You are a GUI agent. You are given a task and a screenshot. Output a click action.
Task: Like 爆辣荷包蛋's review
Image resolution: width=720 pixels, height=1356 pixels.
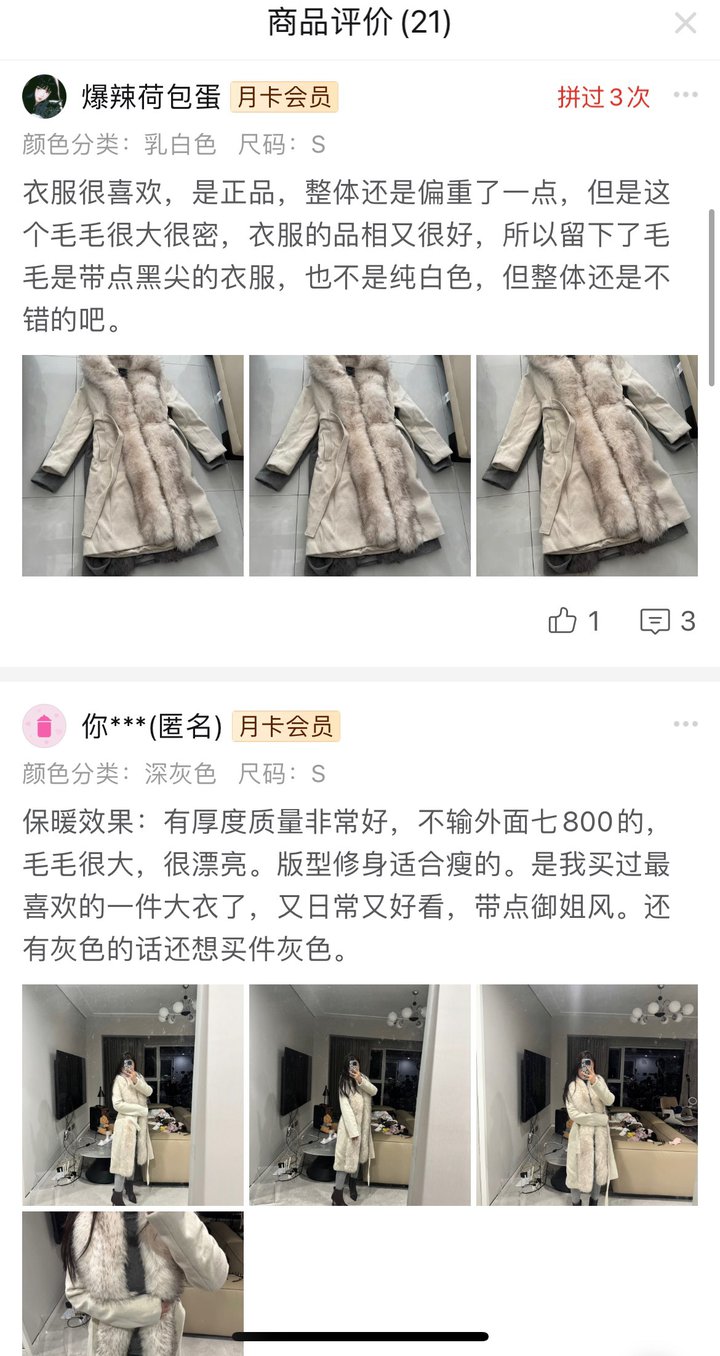574,621
